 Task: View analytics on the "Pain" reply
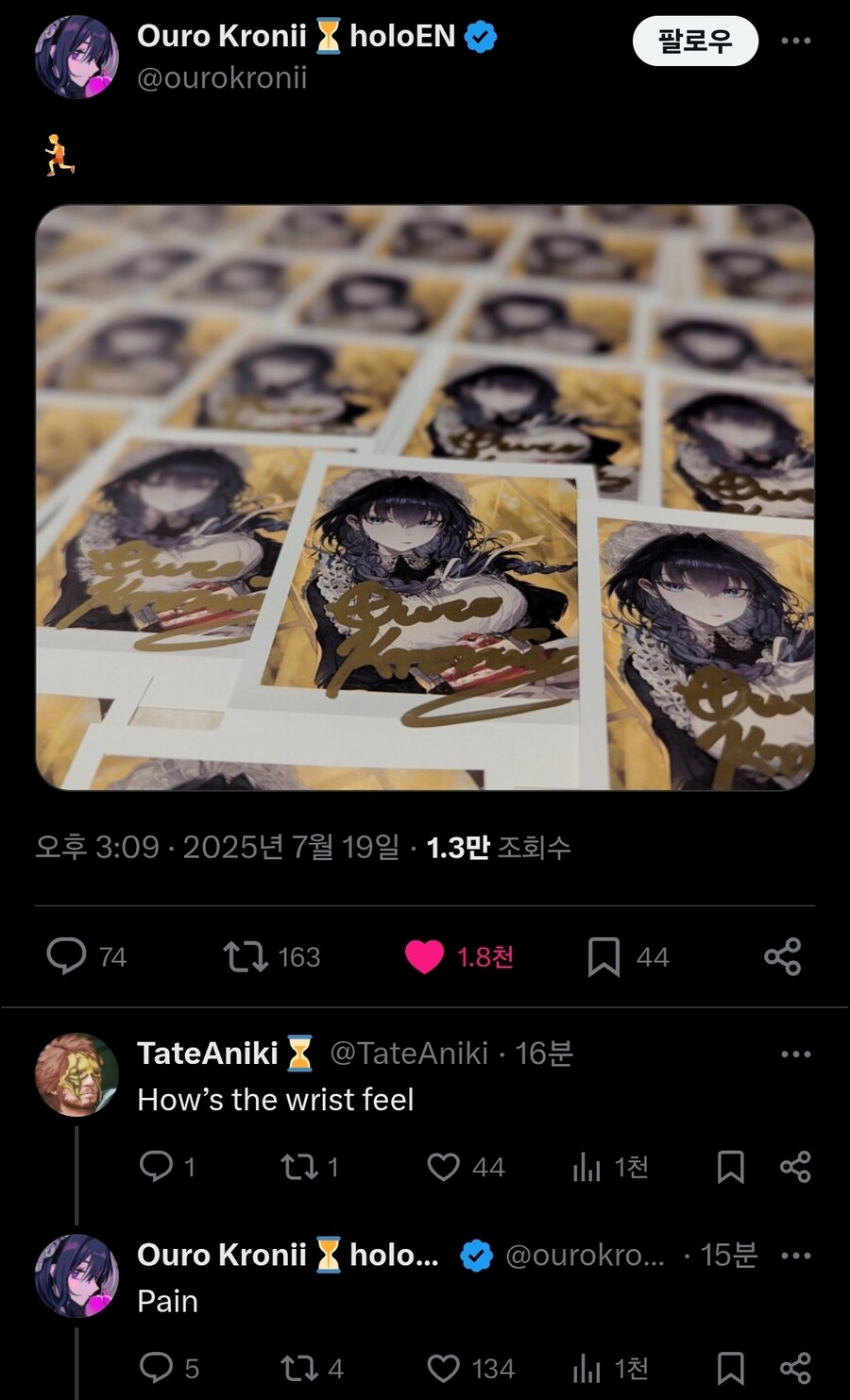click(x=586, y=1368)
